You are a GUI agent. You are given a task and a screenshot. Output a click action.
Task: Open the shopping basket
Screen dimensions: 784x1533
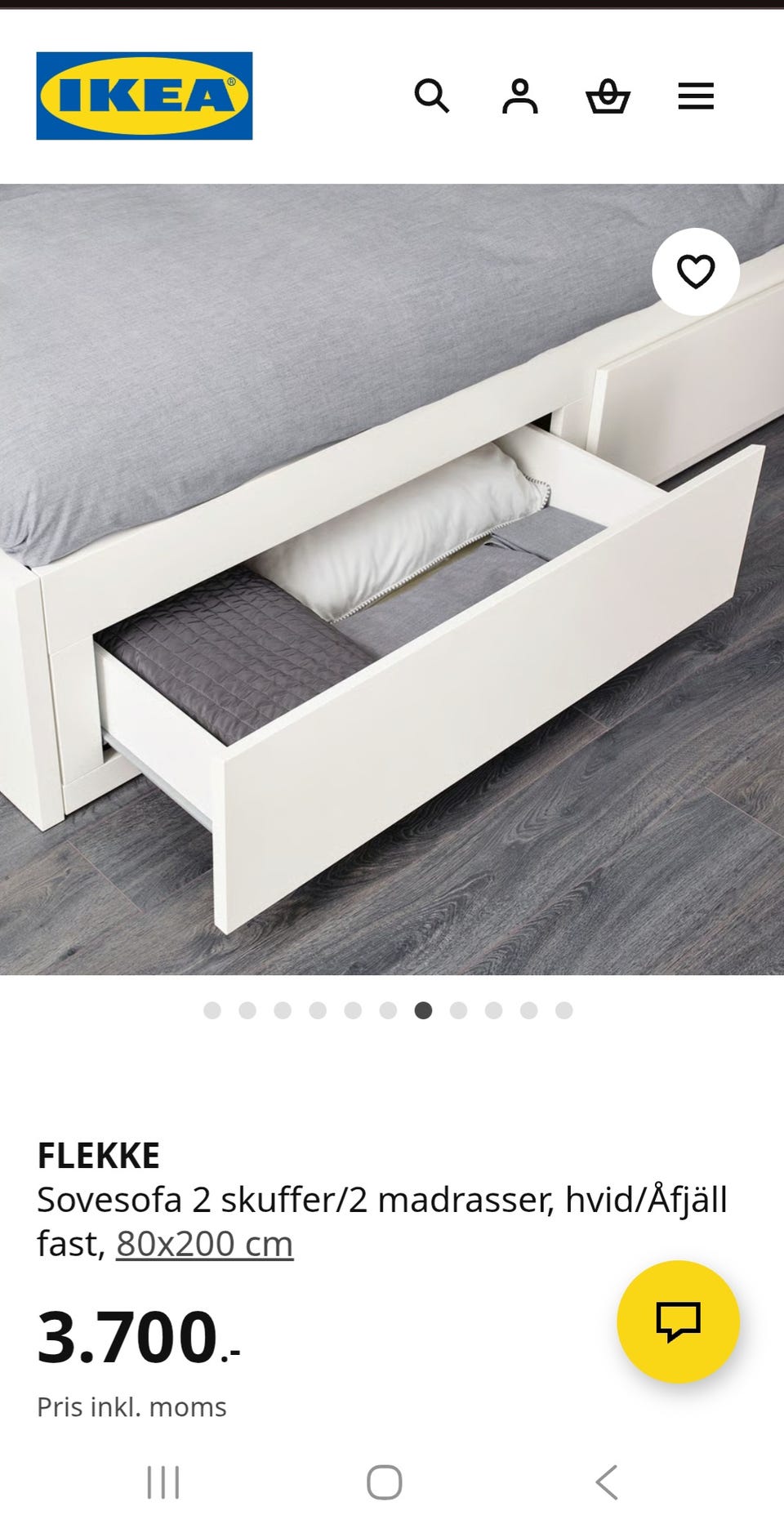pyautogui.click(x=608, y=96)
